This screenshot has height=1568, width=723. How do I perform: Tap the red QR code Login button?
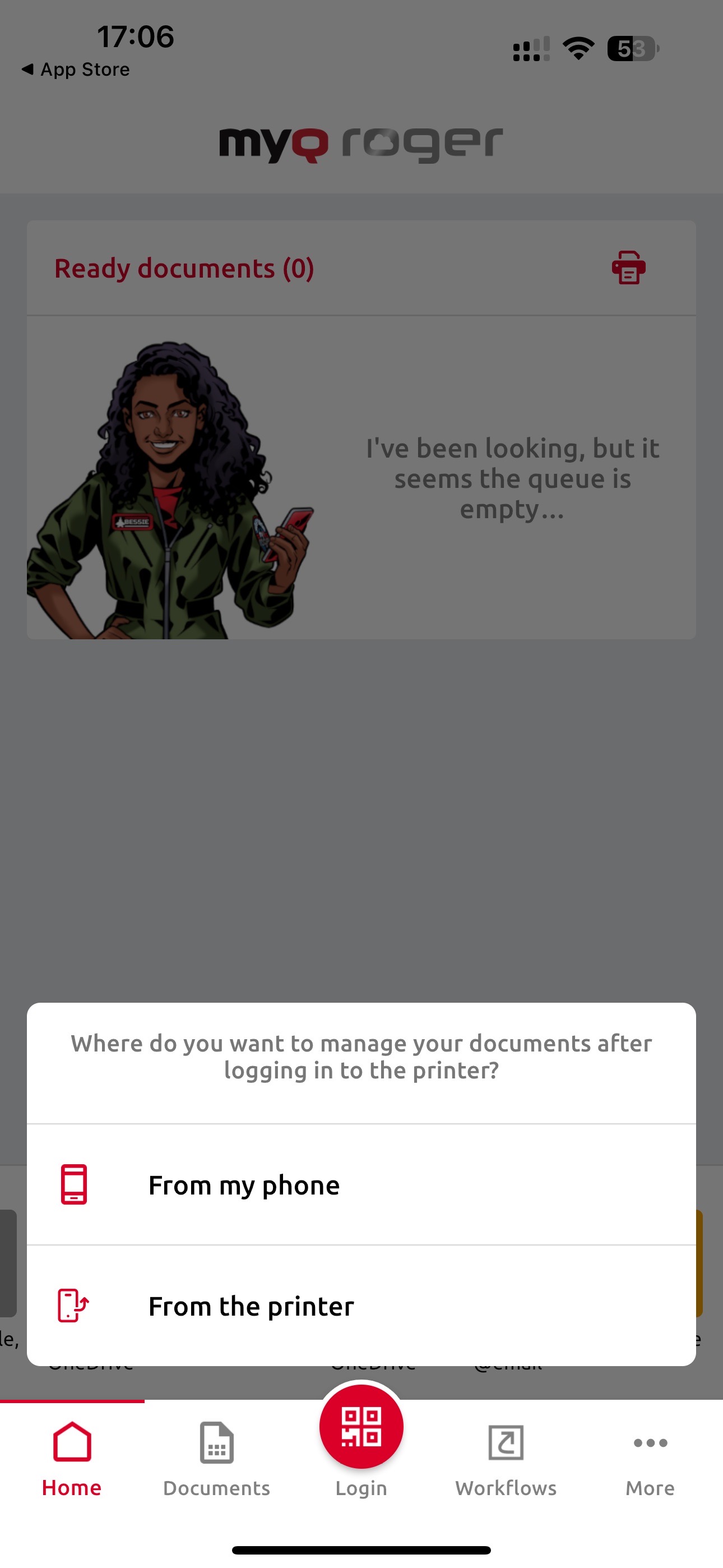pyautogui.click(x=361, y=1426)
